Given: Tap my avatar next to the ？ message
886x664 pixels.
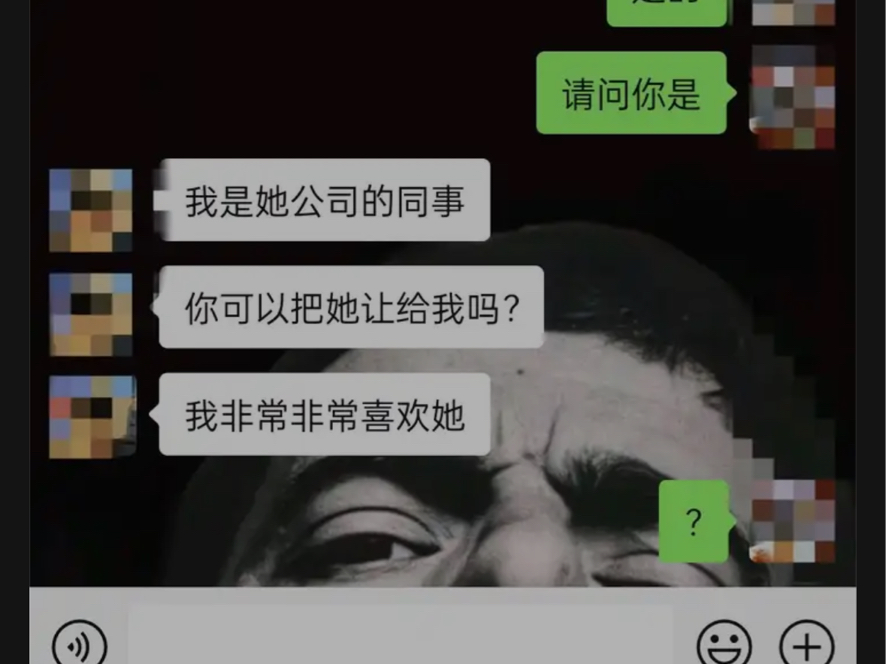Looking at the screenshot, I should point(793,521).
